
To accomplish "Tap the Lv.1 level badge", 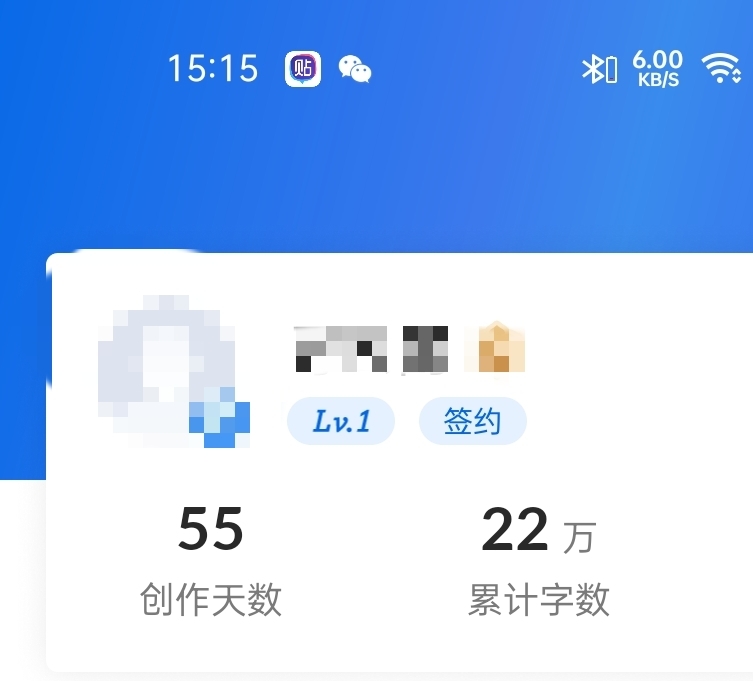I will (341, 421).
